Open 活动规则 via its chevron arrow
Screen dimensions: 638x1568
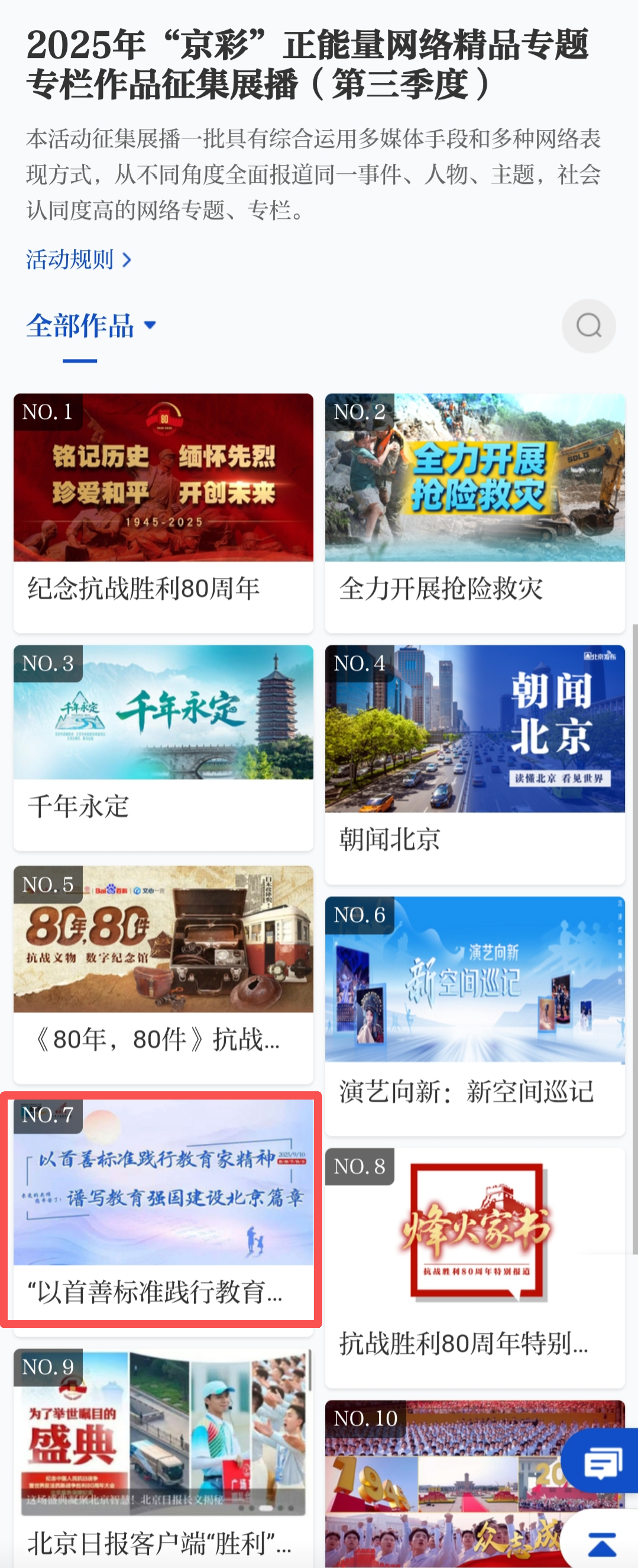click(127, 259)
